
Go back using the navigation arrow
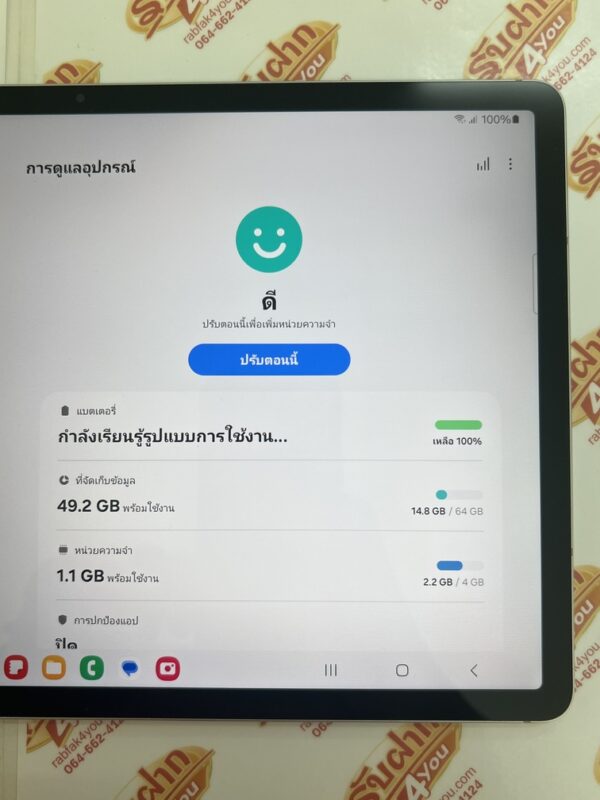(473, 670)
